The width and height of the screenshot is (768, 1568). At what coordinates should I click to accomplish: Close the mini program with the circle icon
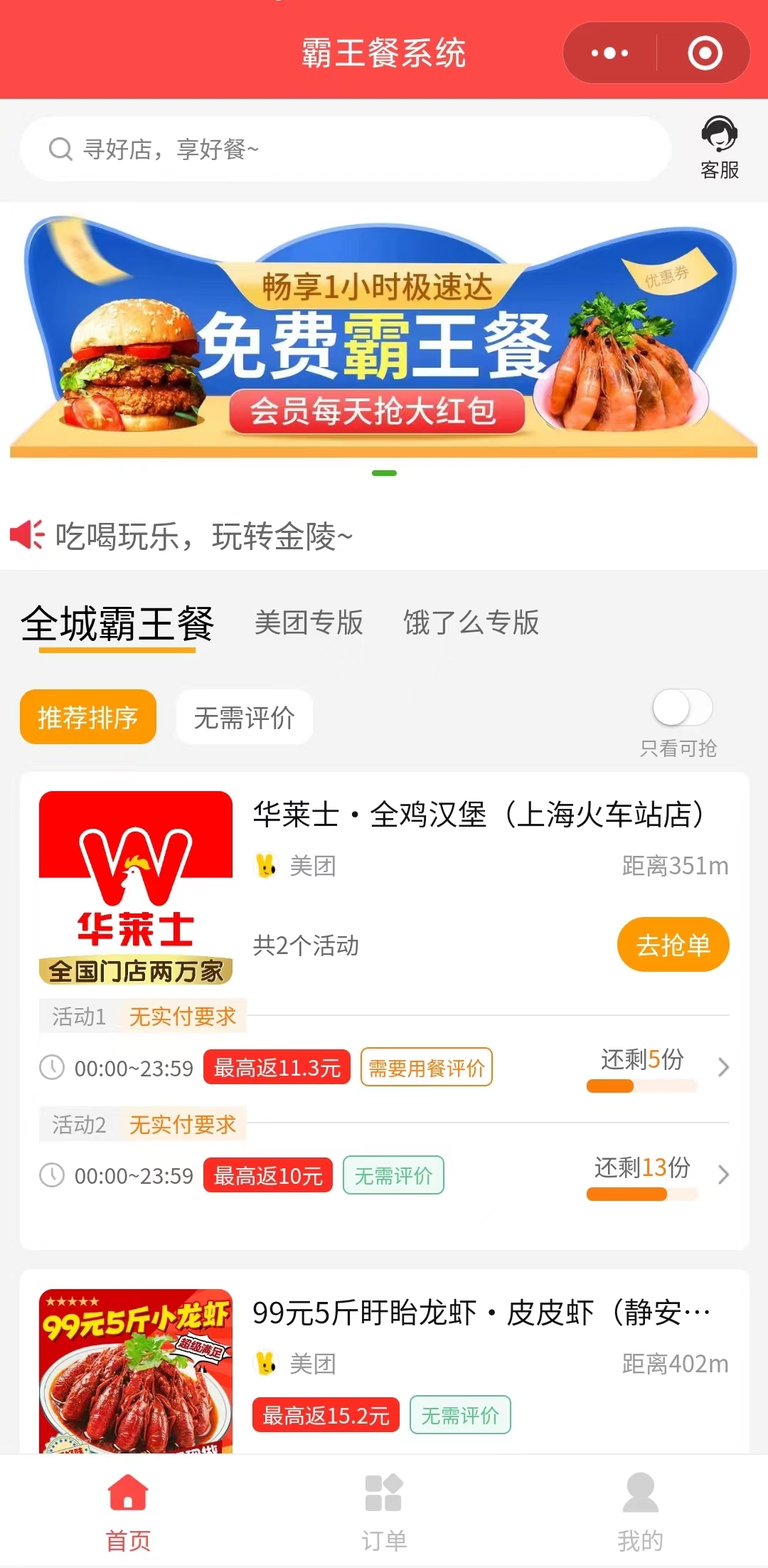point(705,53)
